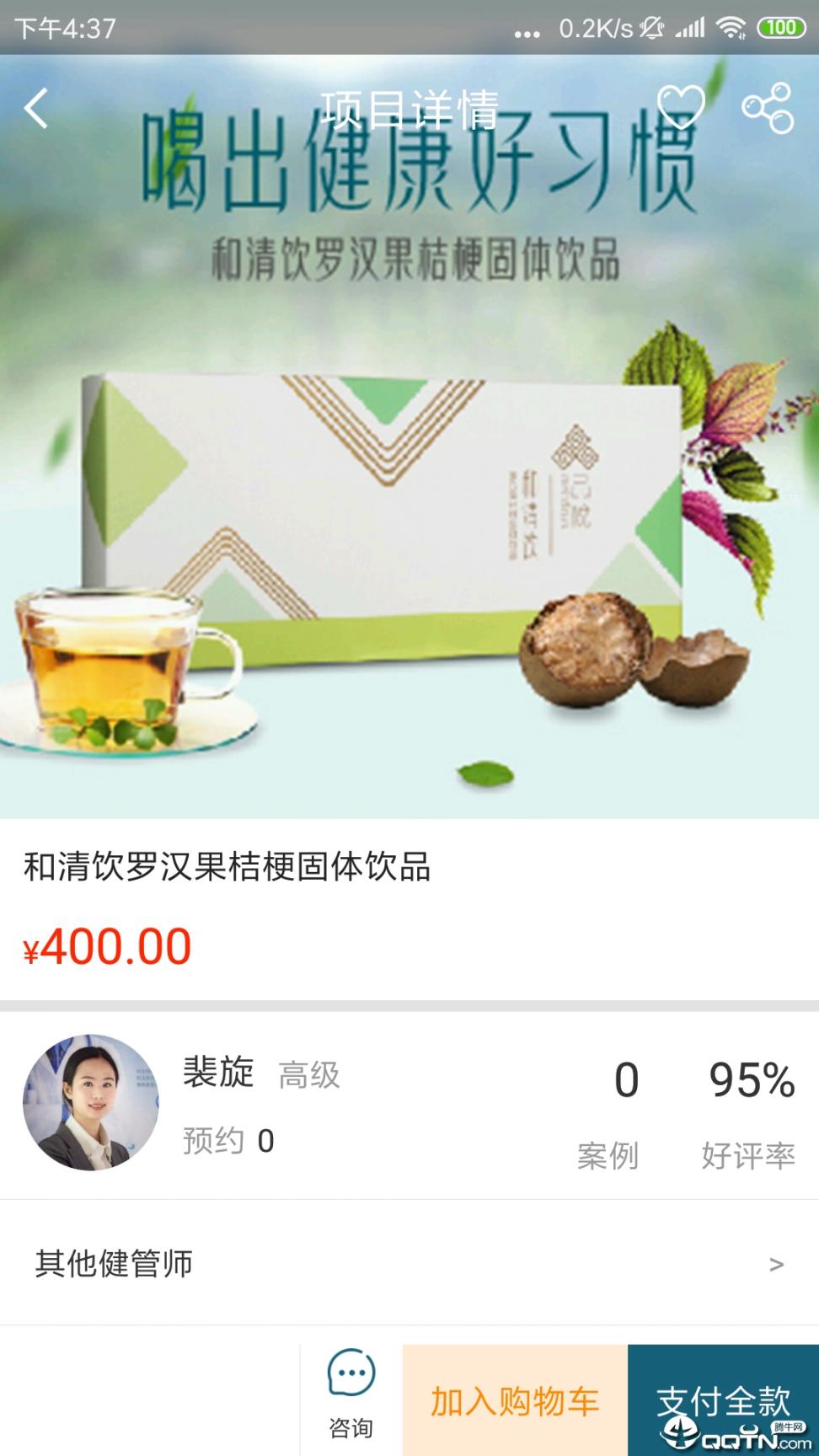Pay in full with 支付全款

pyautogui.click(x=723, y=1400)
